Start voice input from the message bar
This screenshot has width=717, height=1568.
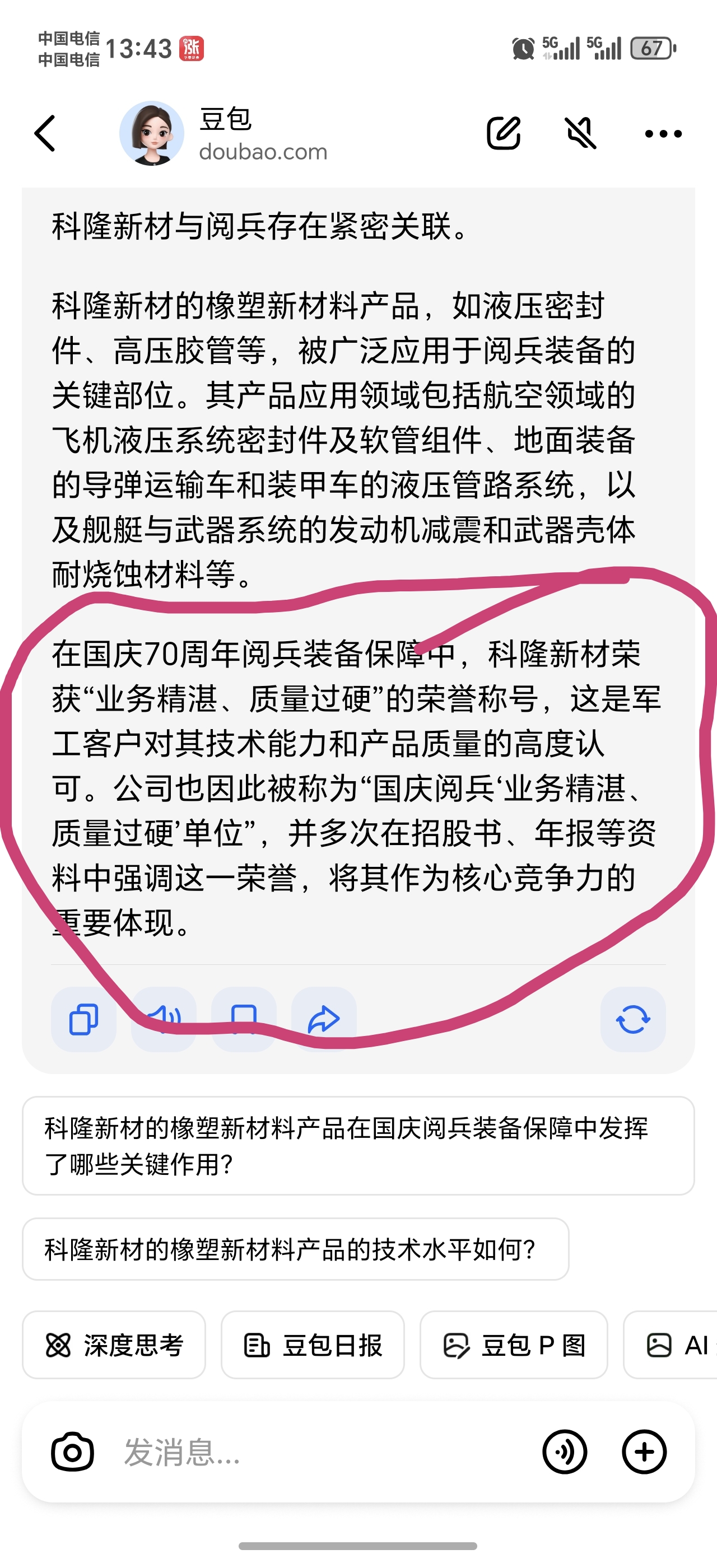click(564, 1452)
